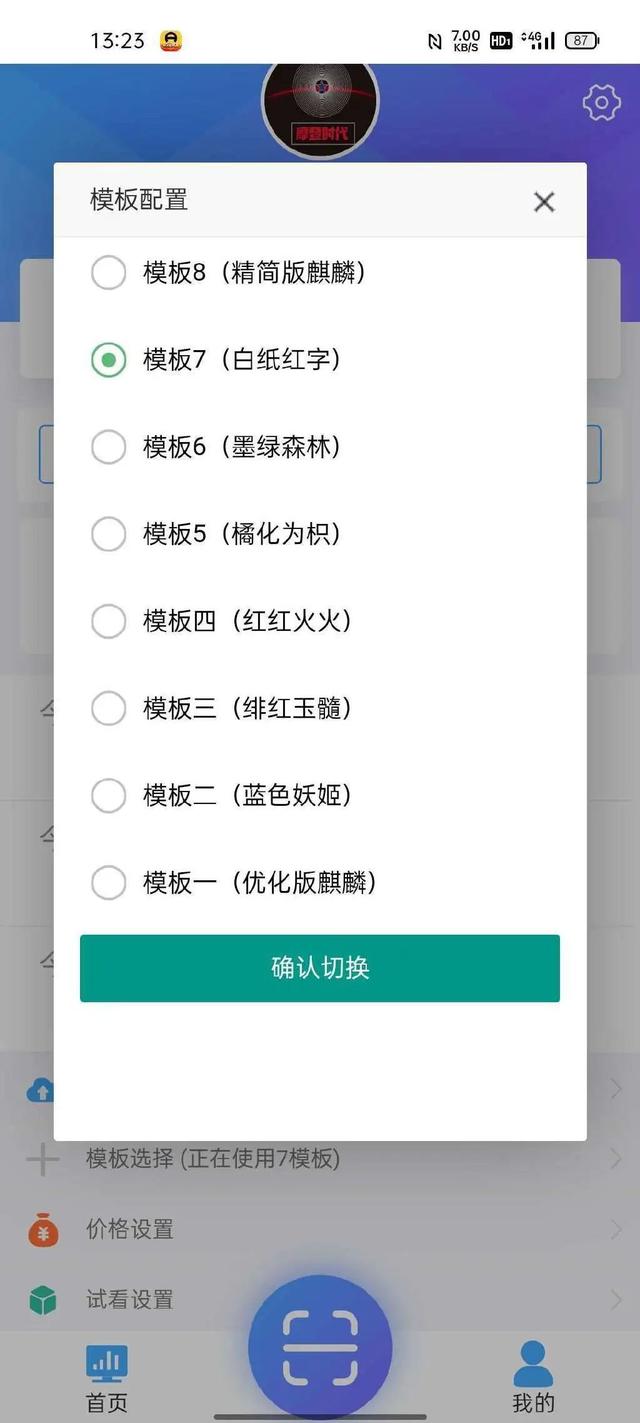Select 模板8 (精简版麒麟)
Viewport: 640px width, 1423px height.
(x=109, y=272)
